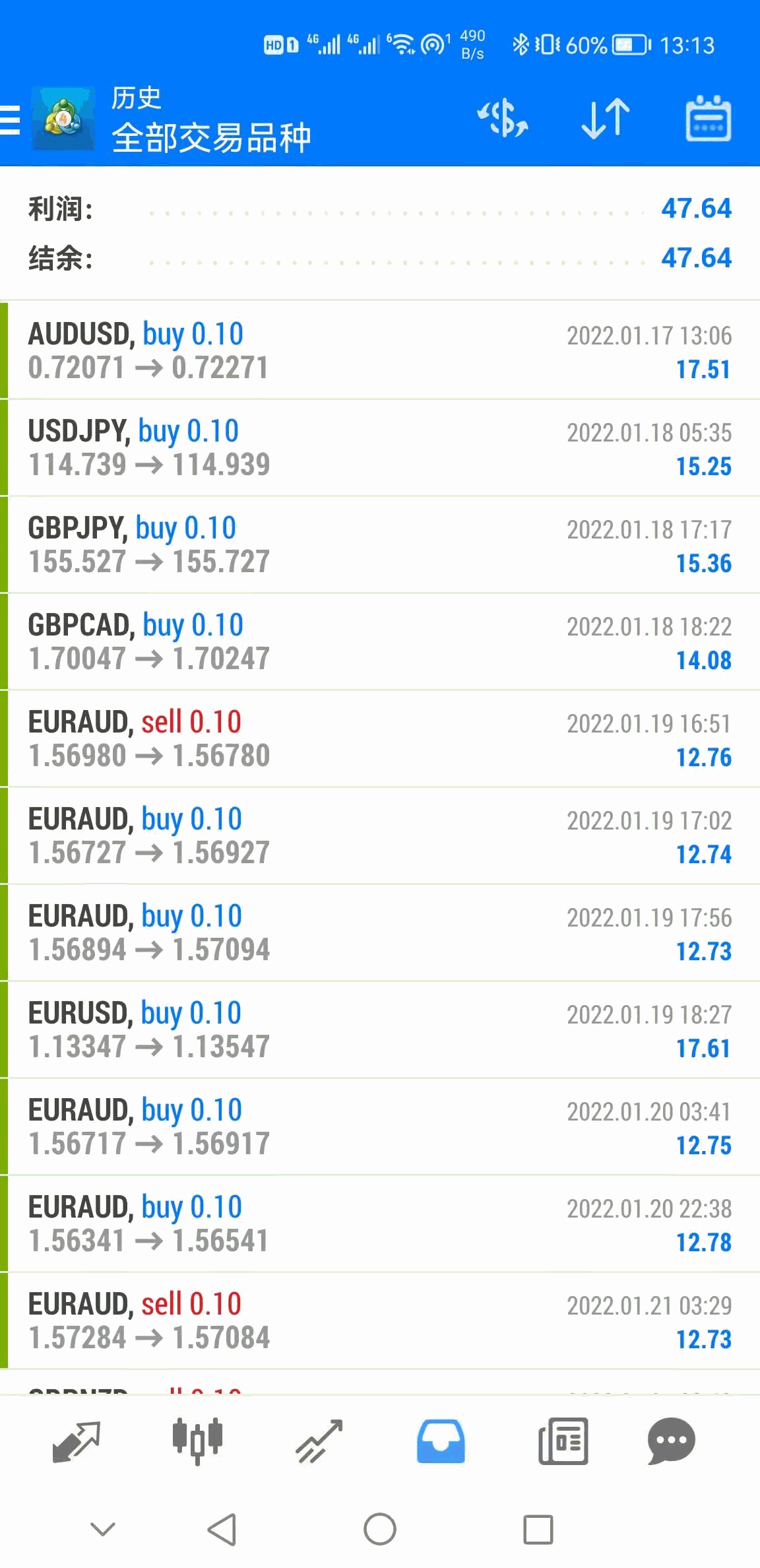Open the EURAUD sell trade at 1.57284

pyautogui.click(x=380, y=1321)
